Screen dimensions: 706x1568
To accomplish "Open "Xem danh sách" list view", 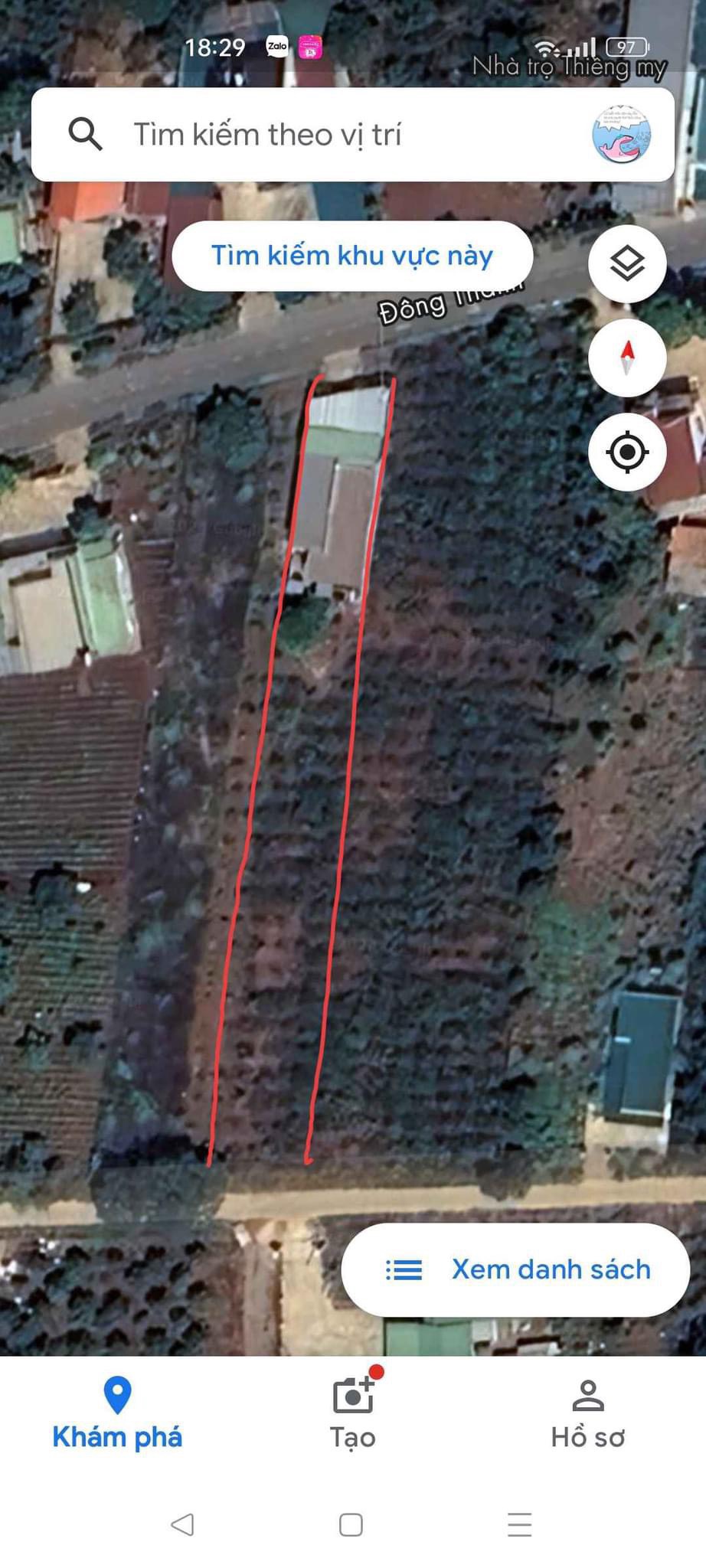I will click(515, 1269).
